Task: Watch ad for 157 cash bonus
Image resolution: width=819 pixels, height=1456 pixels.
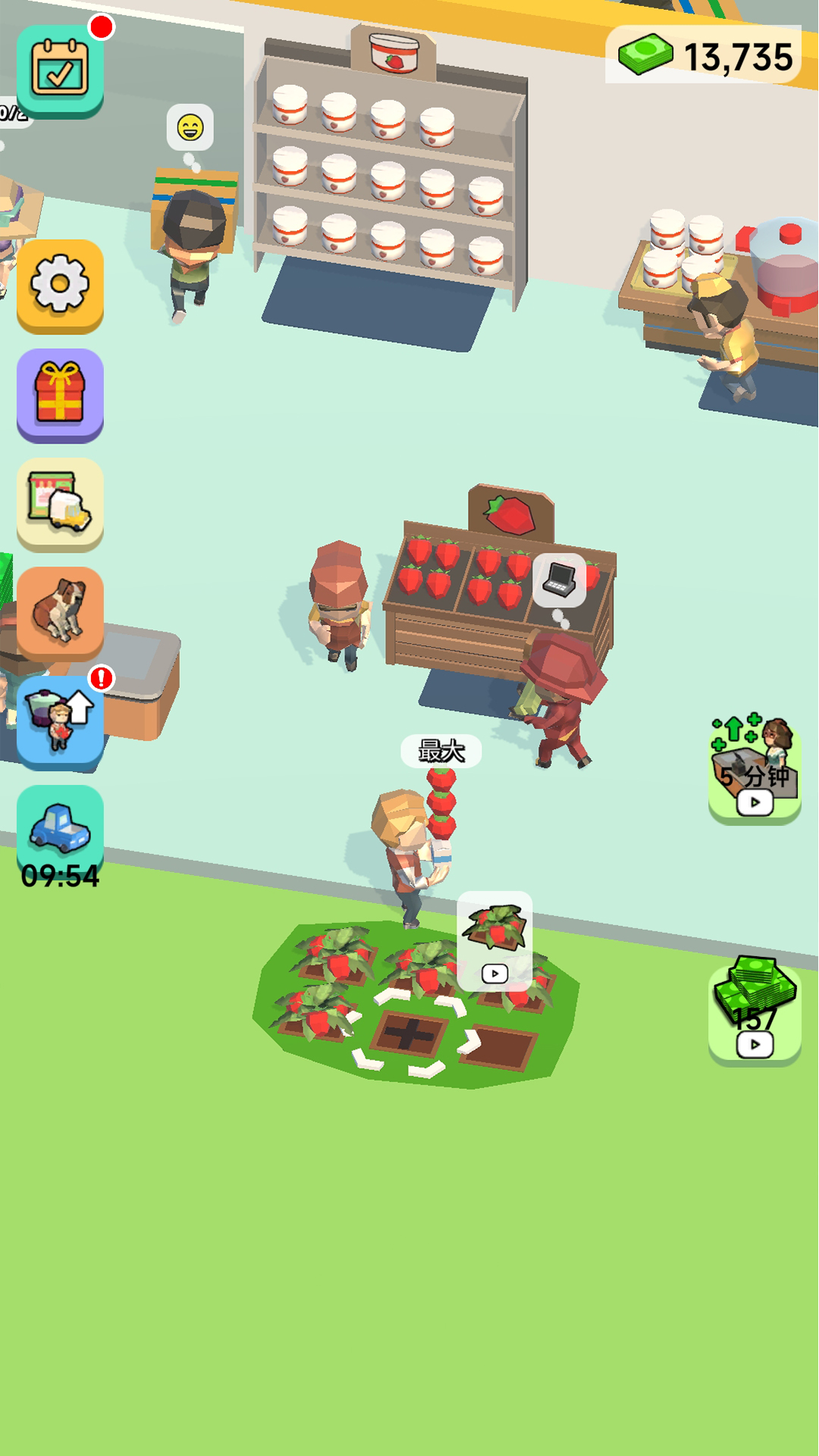Action: click(x=755, y=1012)
